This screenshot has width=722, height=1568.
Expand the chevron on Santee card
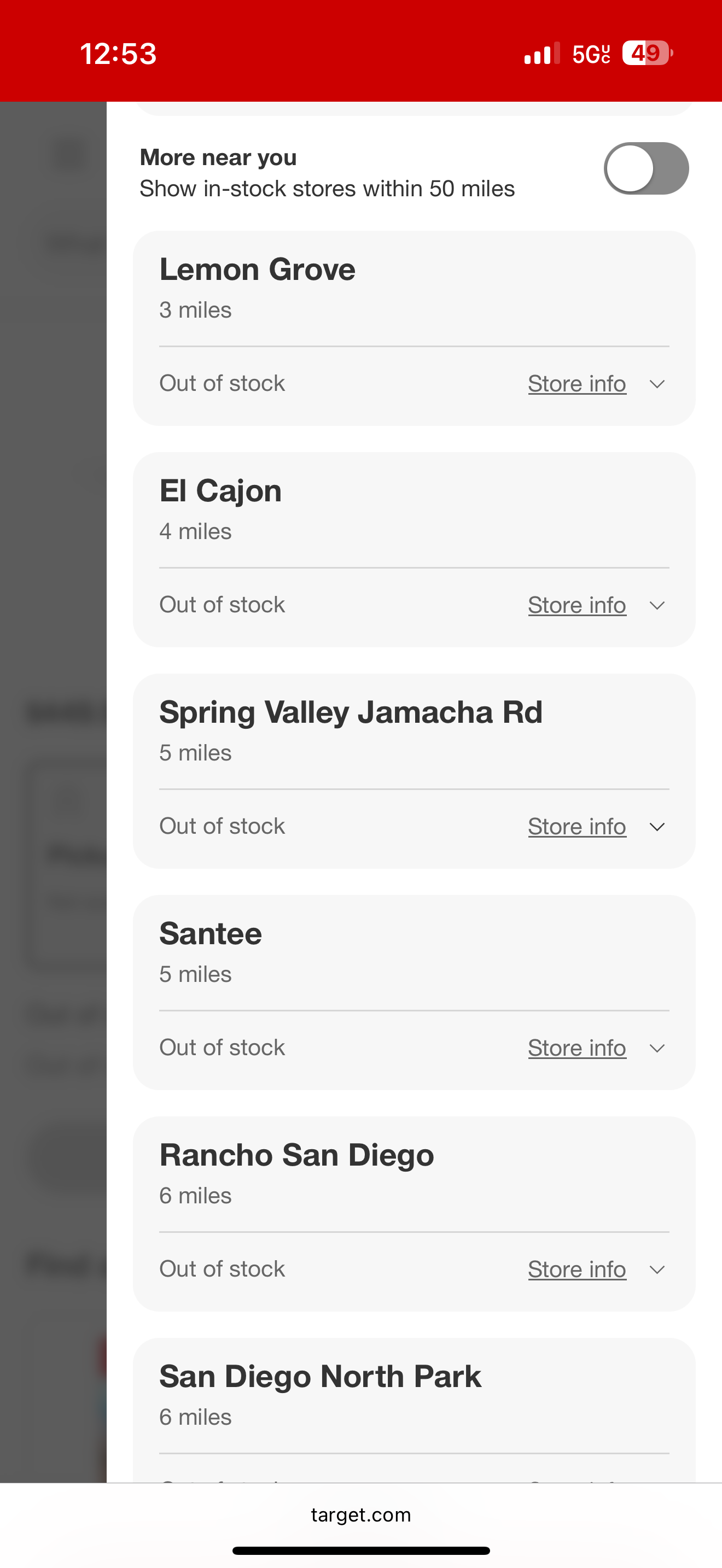point(657,1048)
